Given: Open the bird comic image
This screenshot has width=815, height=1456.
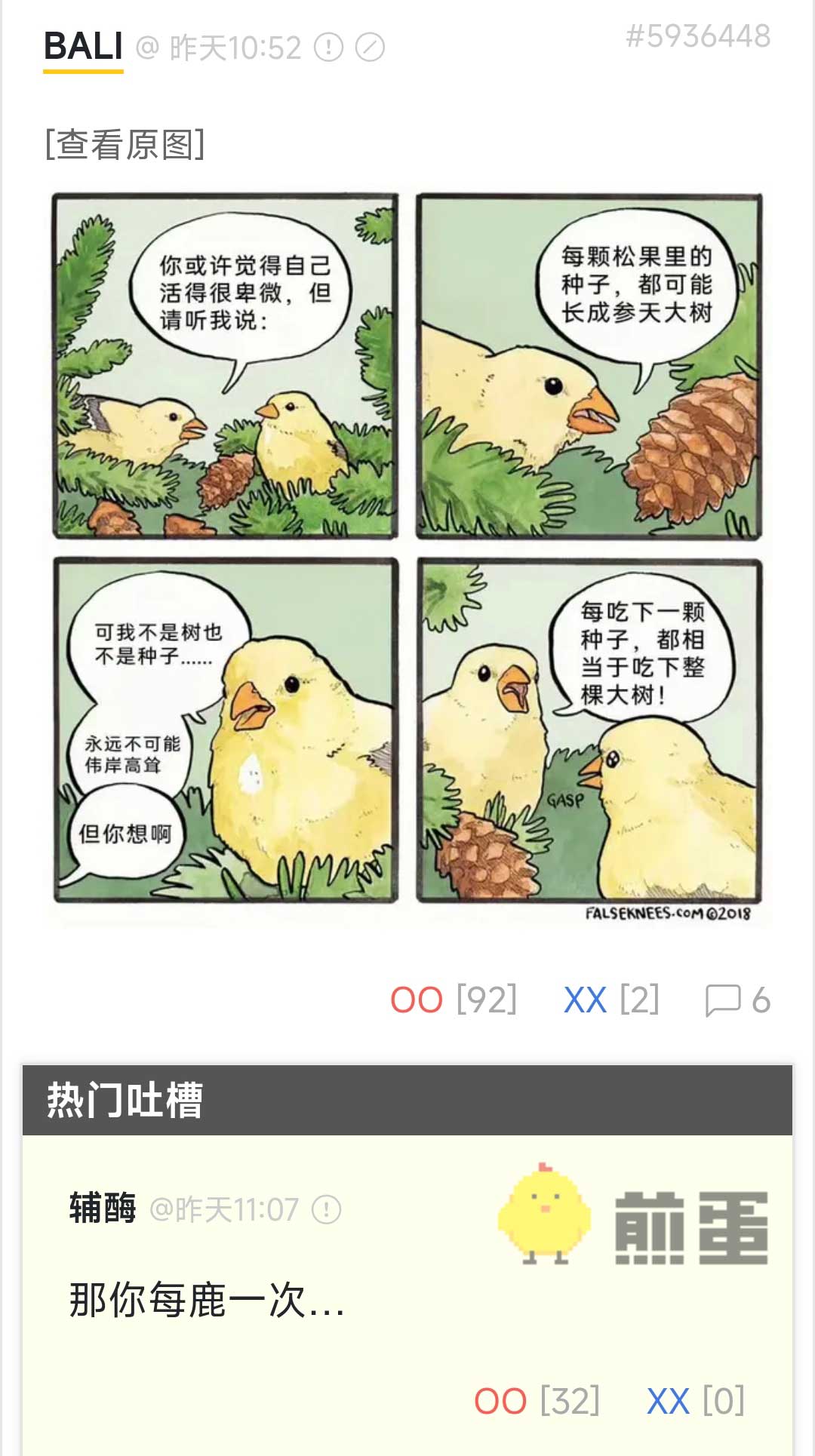Looking at the screenshot, I should click(407, 554).
